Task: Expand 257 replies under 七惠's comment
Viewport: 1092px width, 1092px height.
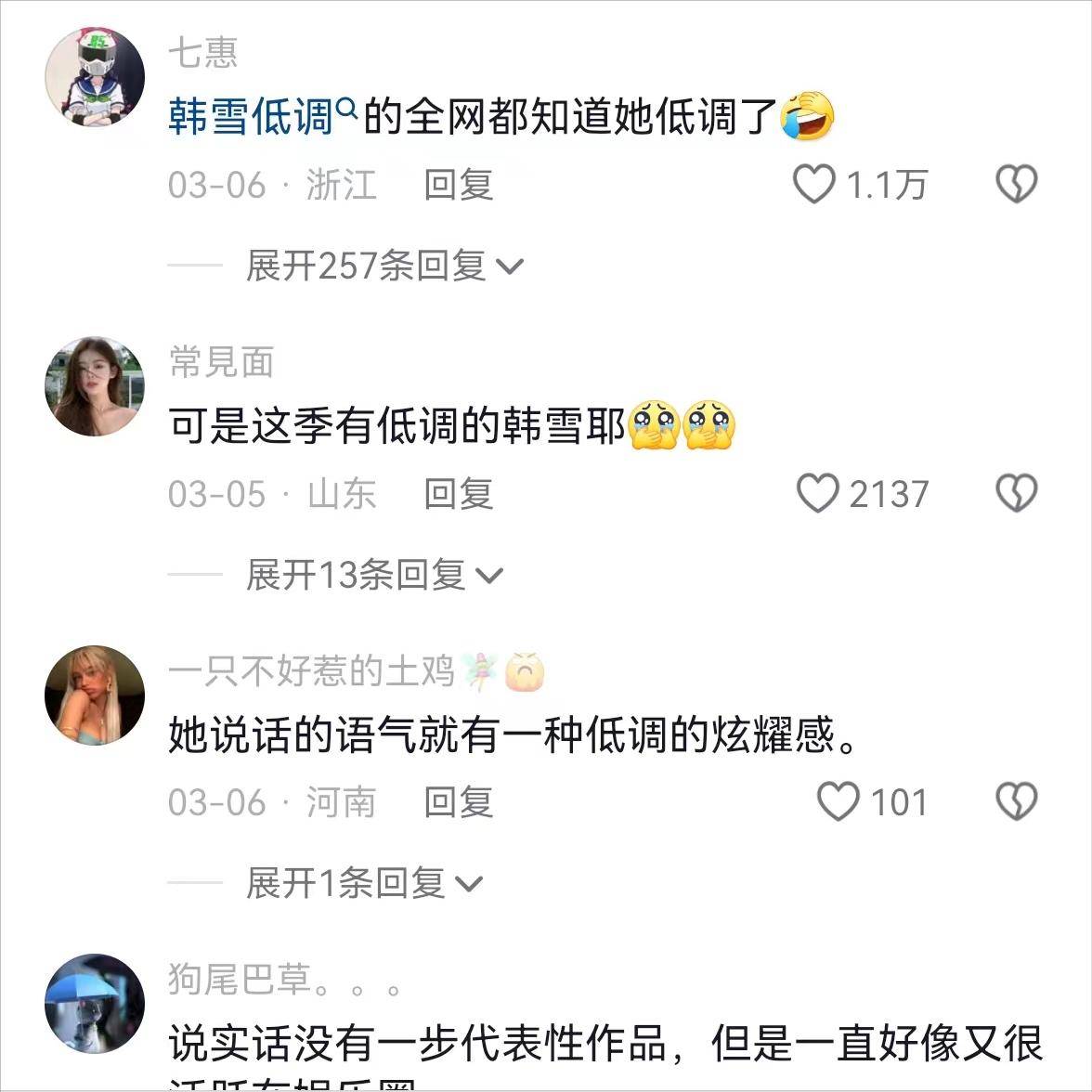Action: pos(383,266)
